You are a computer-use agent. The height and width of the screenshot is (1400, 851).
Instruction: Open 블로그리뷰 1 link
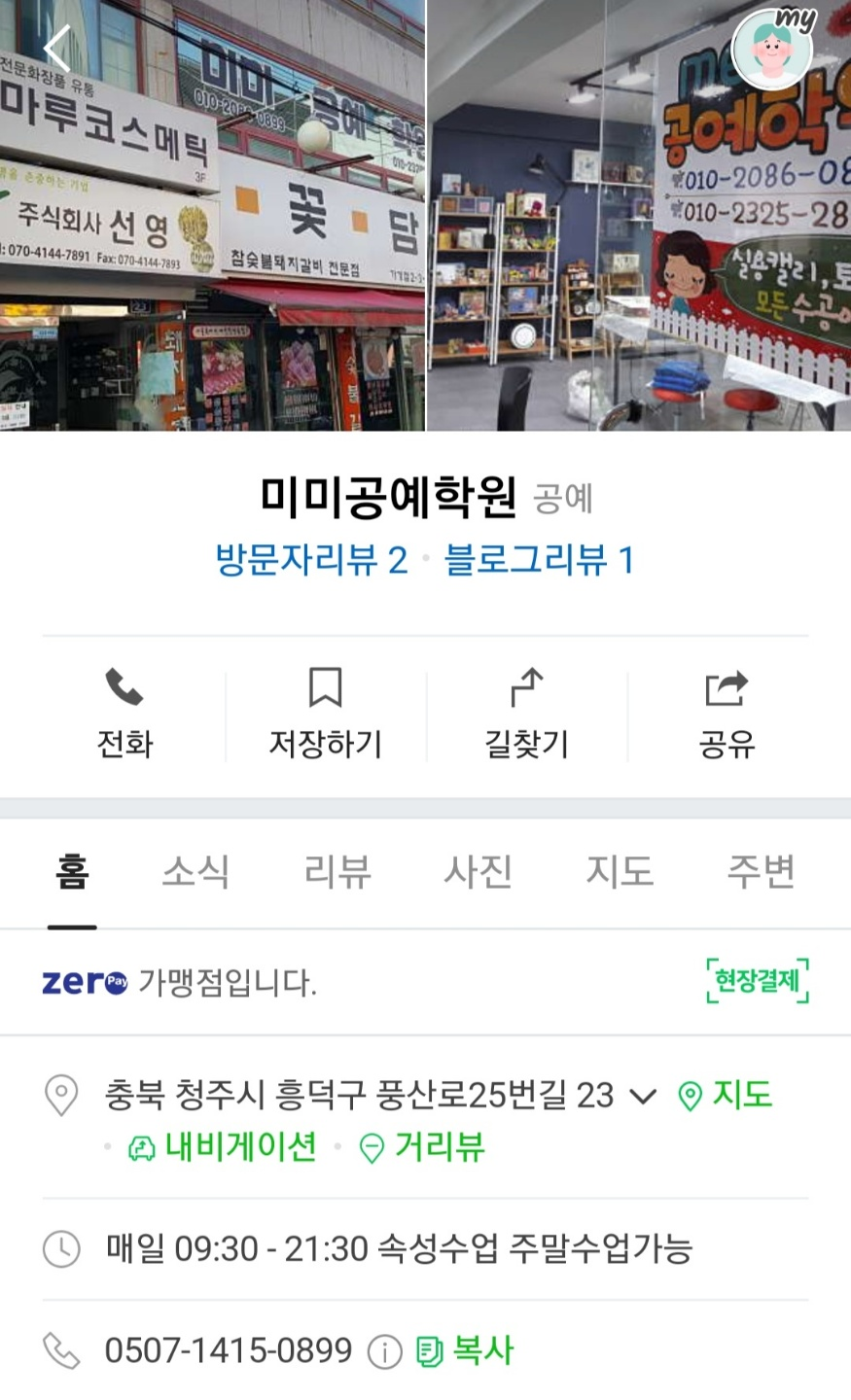pos(545,562)
